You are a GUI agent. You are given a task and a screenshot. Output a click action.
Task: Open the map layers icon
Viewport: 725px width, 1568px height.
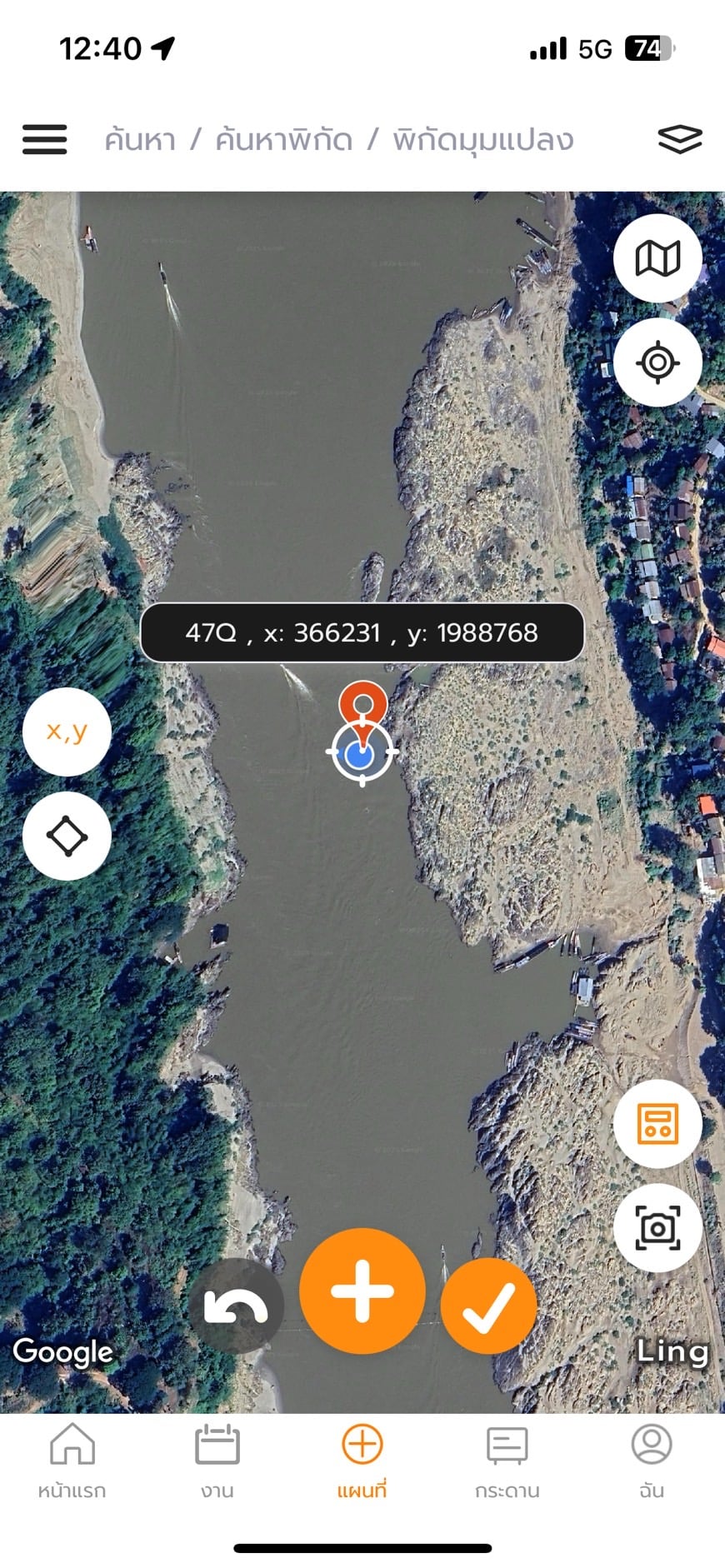680,139
